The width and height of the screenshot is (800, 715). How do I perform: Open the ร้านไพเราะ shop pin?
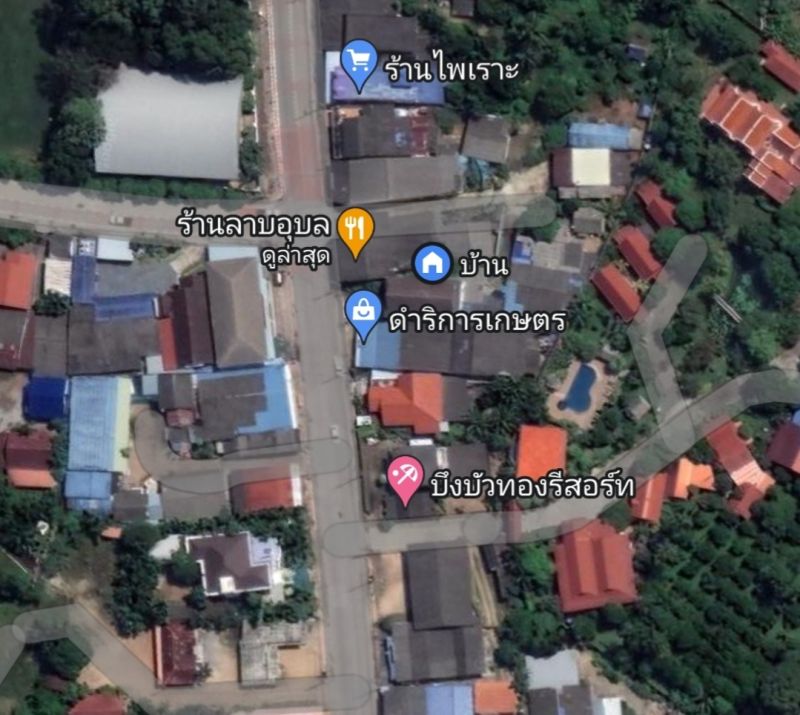tap(357, 60)
